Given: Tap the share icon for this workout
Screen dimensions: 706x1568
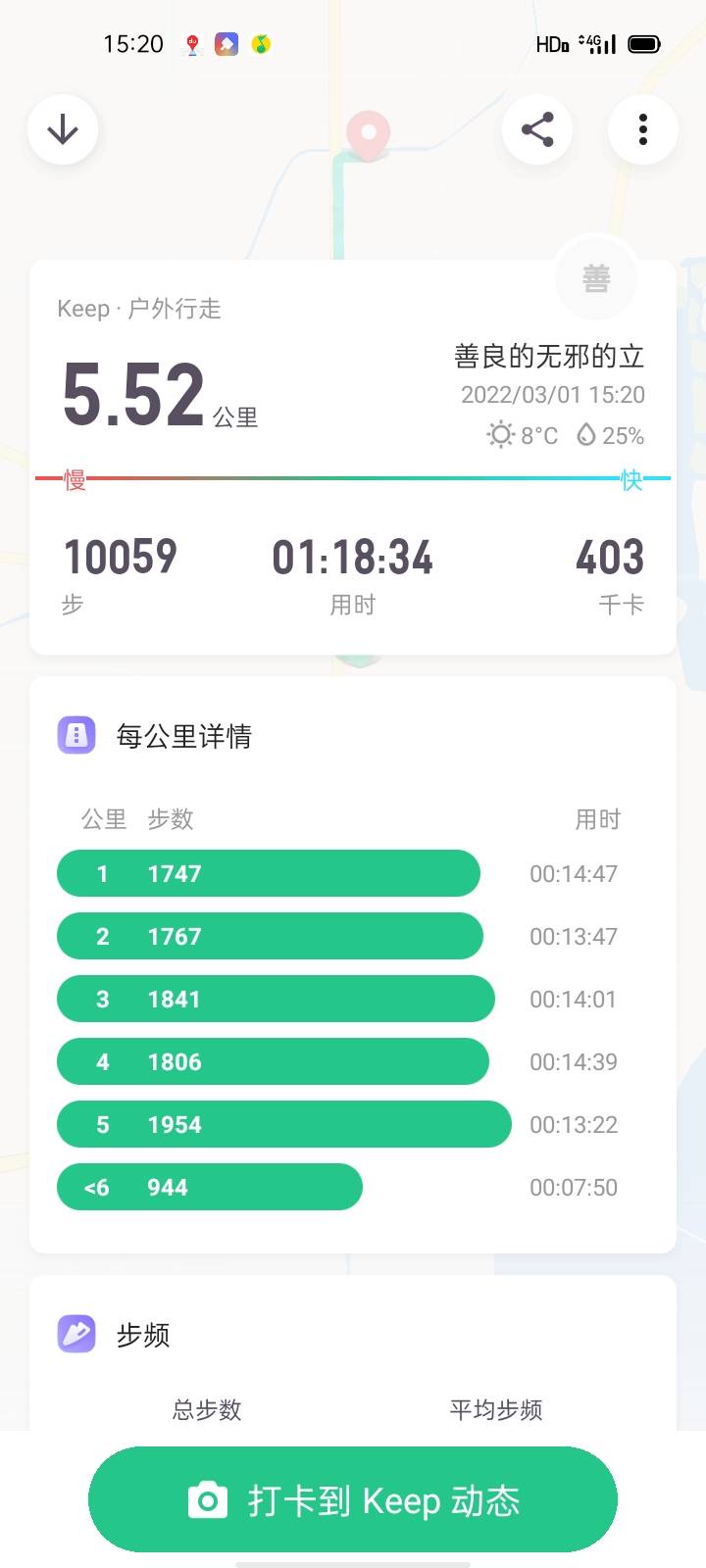Looking at the screenshot, I should pyautogui.click(x=537, y=128).
